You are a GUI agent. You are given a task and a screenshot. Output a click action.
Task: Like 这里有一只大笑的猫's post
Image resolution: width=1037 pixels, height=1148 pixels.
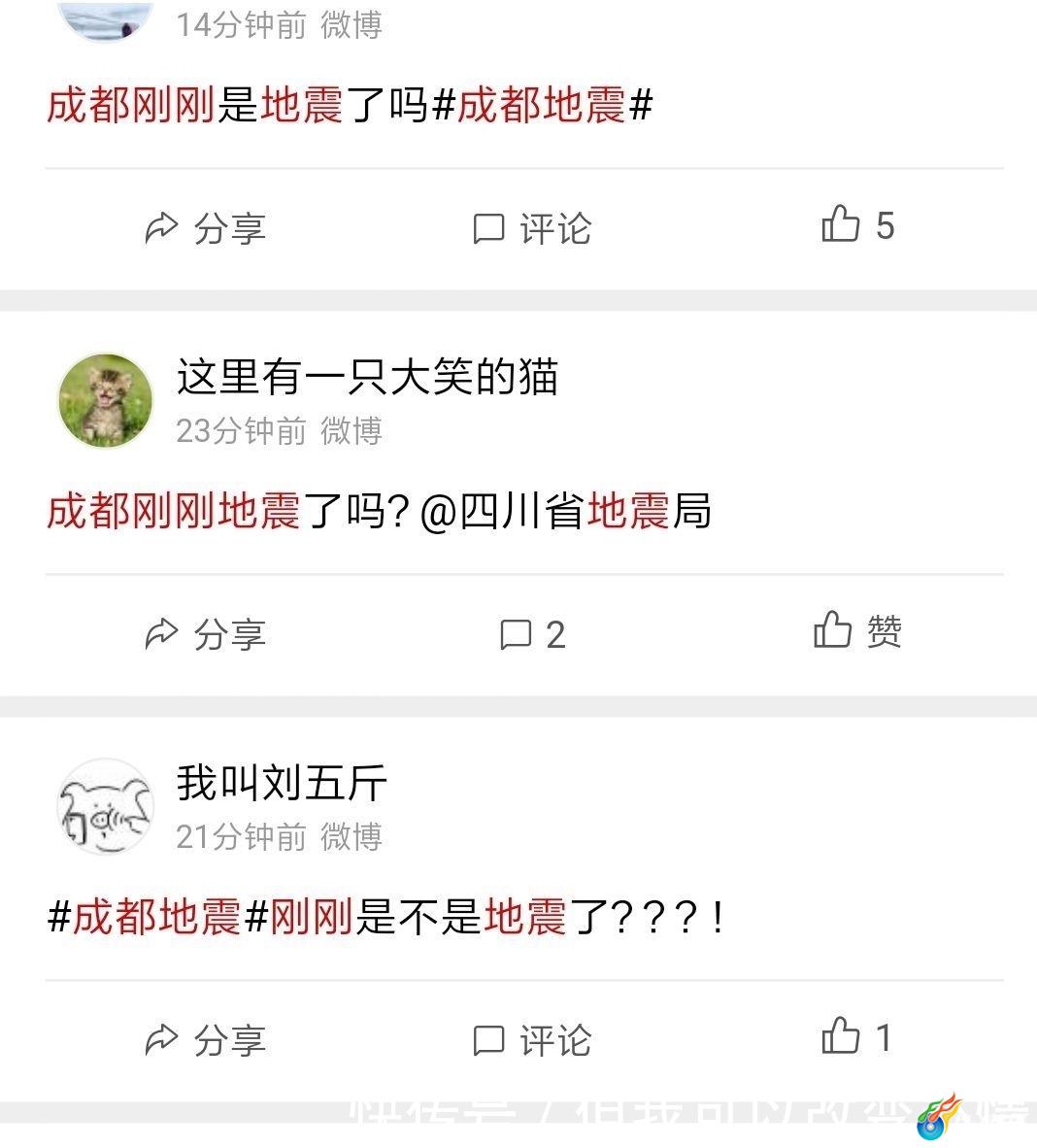point(855,631)
